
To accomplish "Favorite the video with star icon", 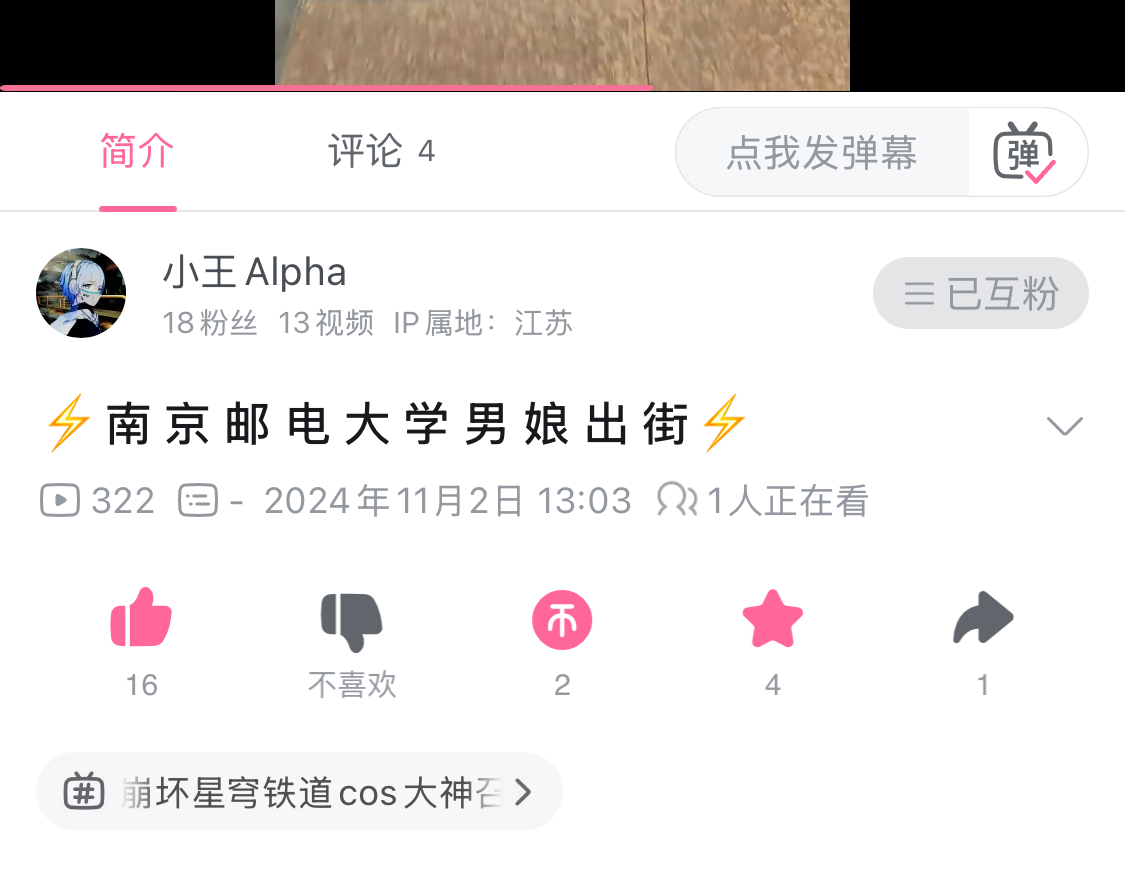I will (x=772, y=619).
